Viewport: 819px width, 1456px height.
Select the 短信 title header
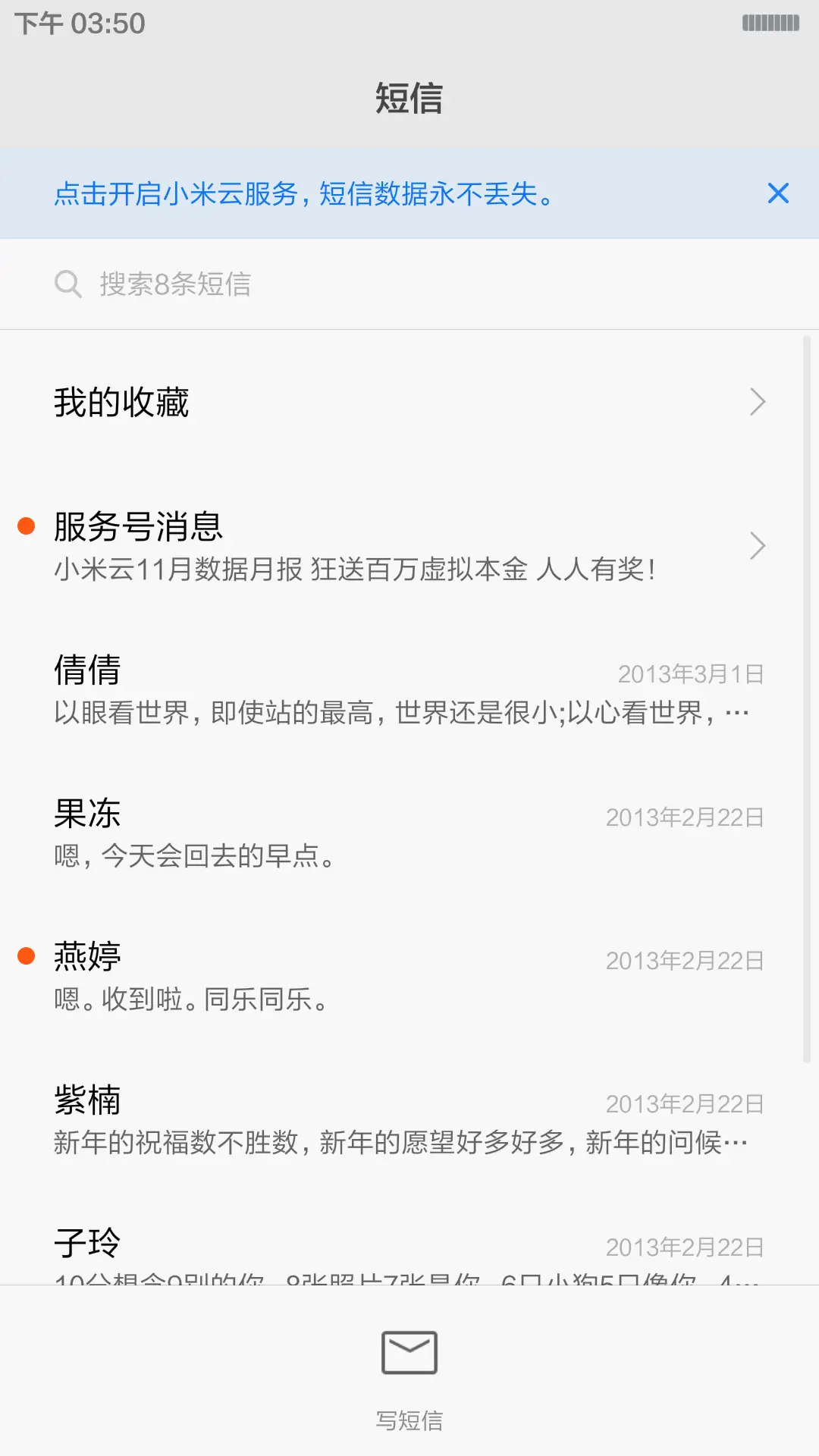pyautogui.click(x=409, y=99)
